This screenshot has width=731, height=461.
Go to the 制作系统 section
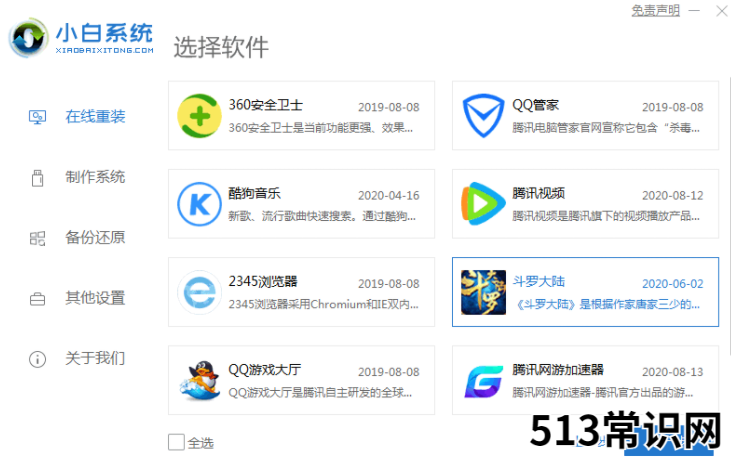(x=94, y=177)
